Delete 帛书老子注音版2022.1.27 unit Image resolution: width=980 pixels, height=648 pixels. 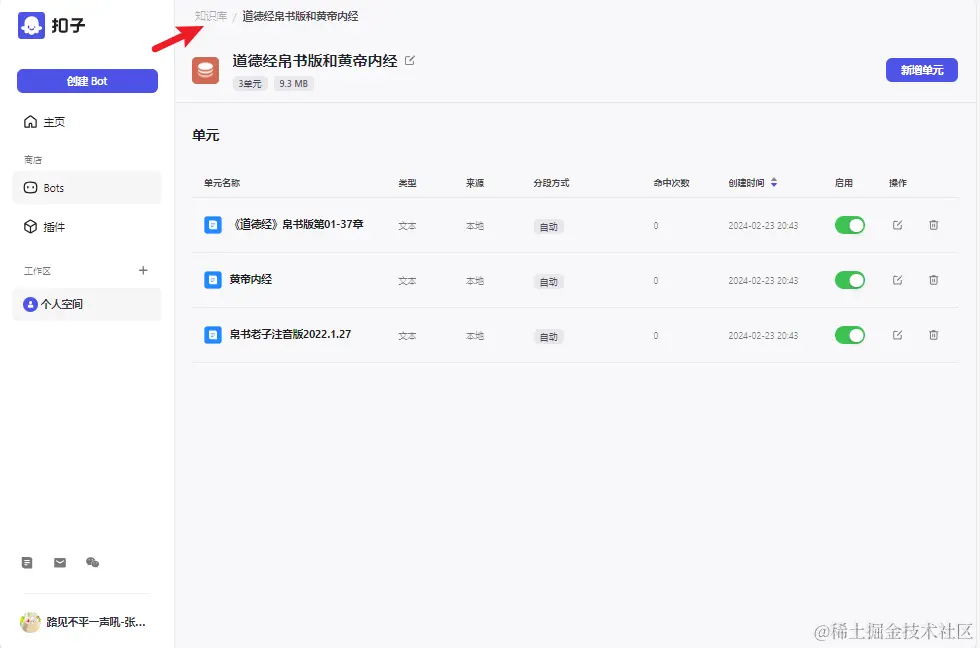pyautogui.click(x=933, y=335)
